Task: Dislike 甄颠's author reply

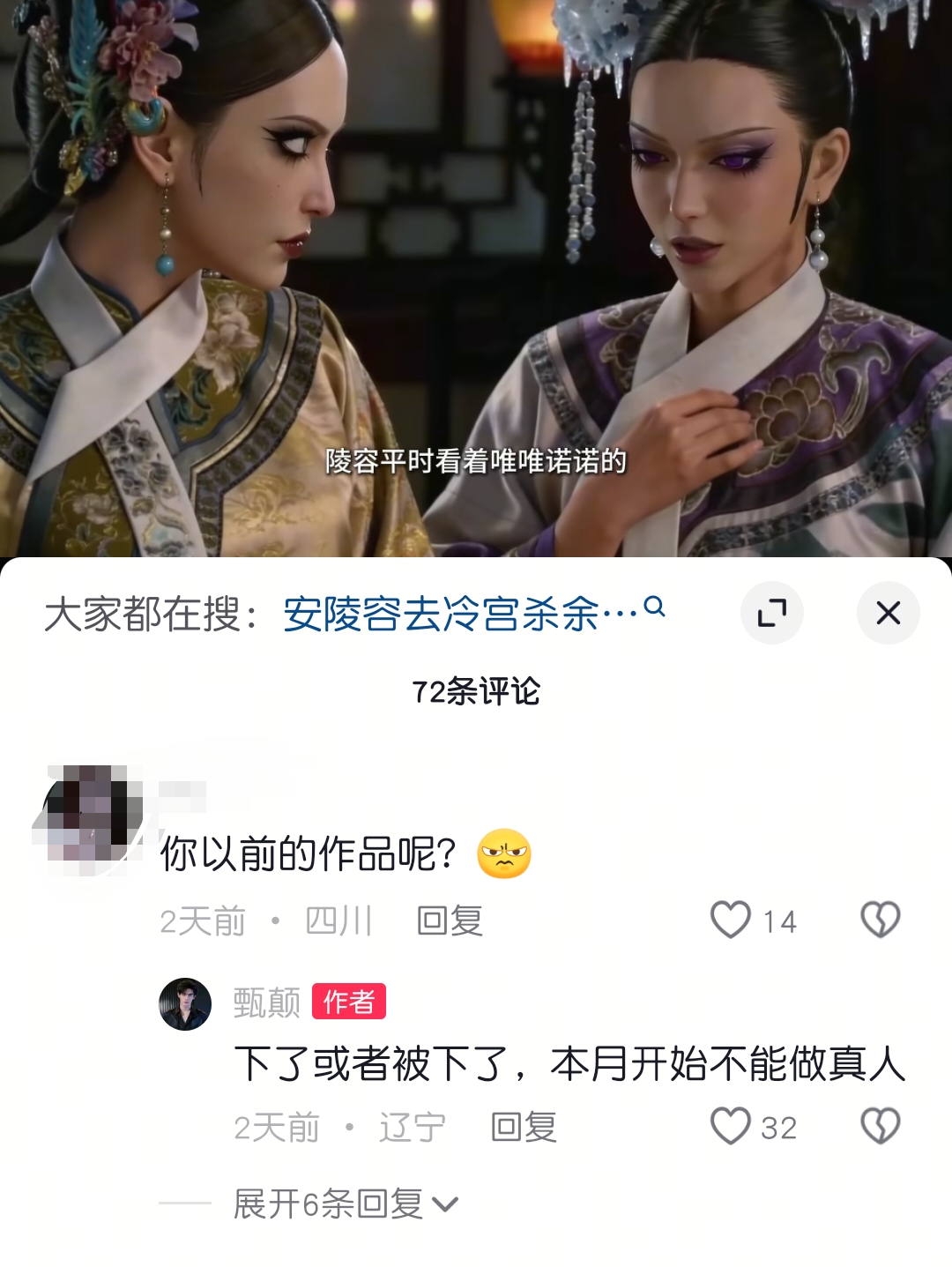Action: point(879,1126)
